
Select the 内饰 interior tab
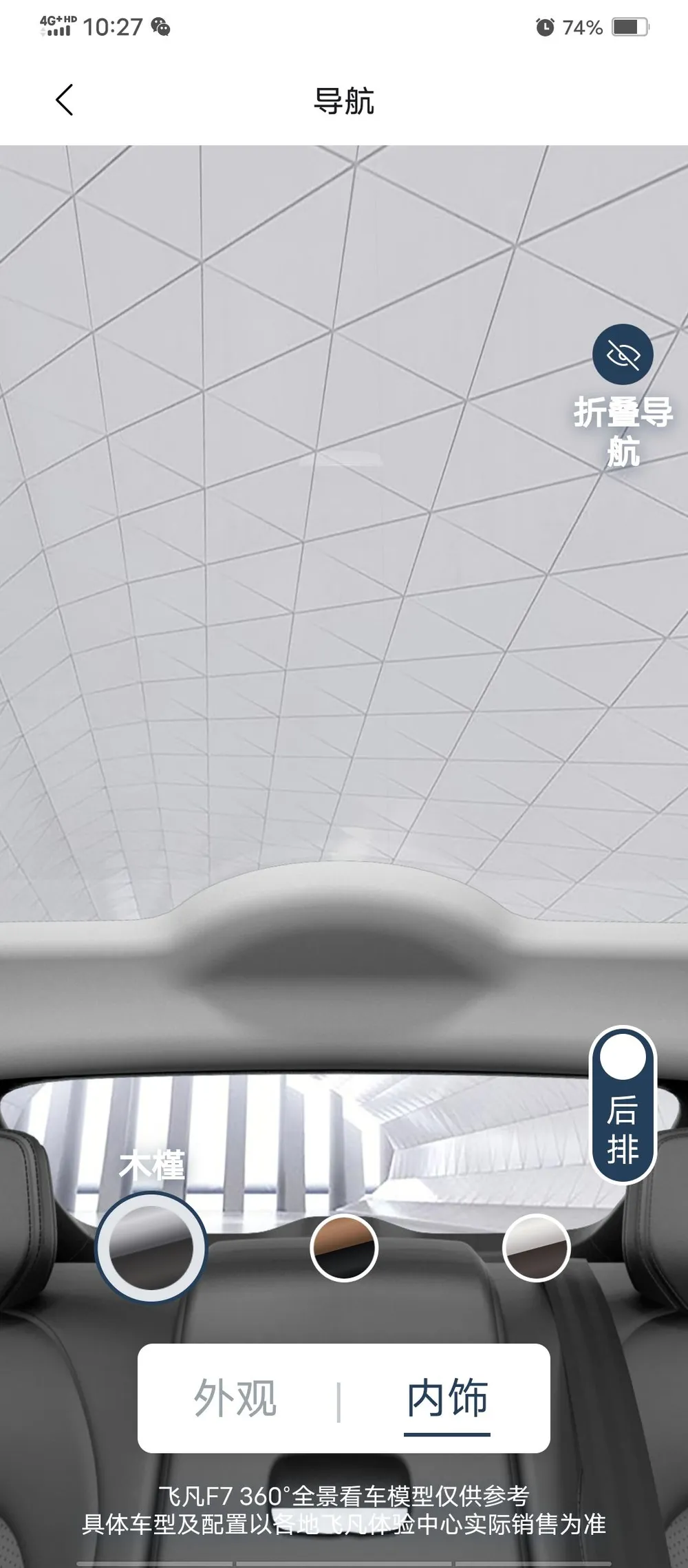(x=447, y=1399)
